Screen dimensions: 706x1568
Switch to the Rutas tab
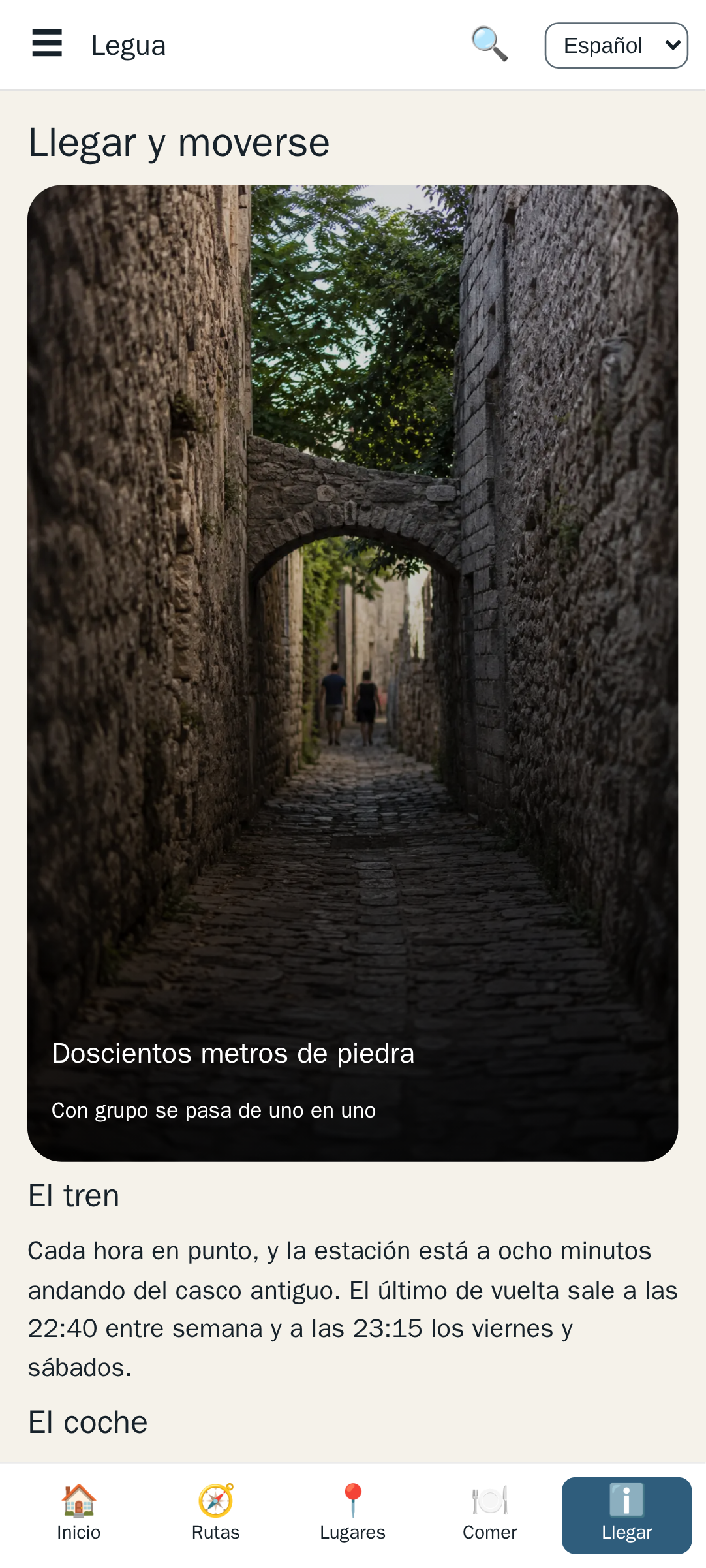216,1515
